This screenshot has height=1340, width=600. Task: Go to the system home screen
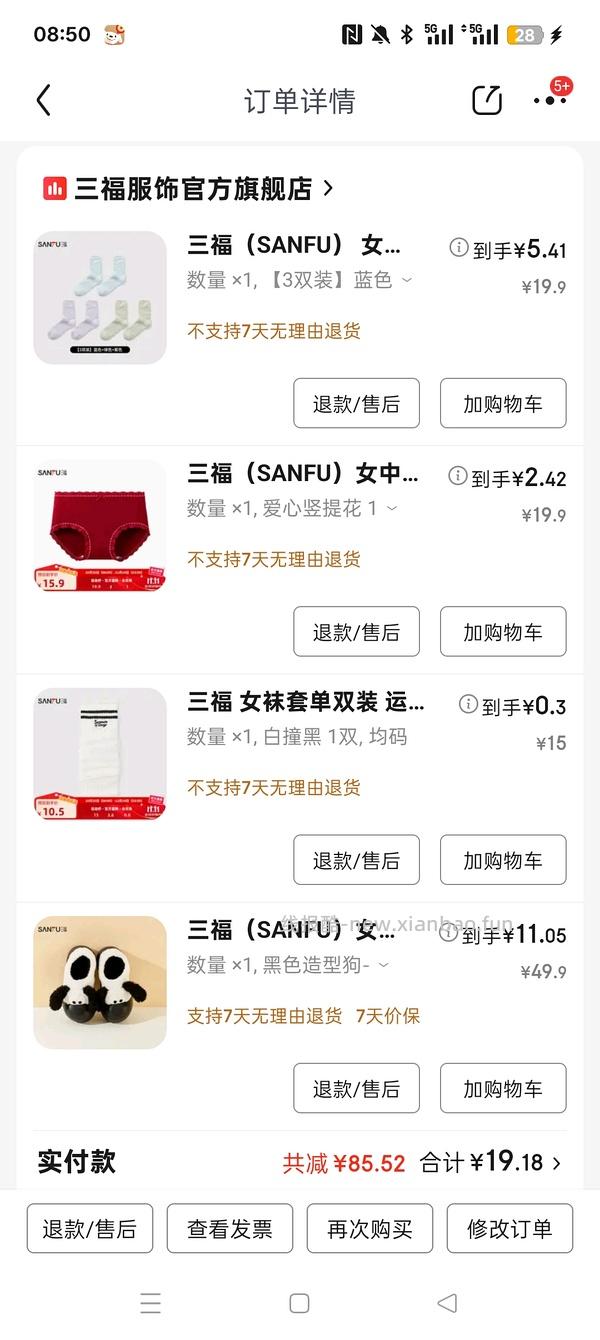[299, 1303]
